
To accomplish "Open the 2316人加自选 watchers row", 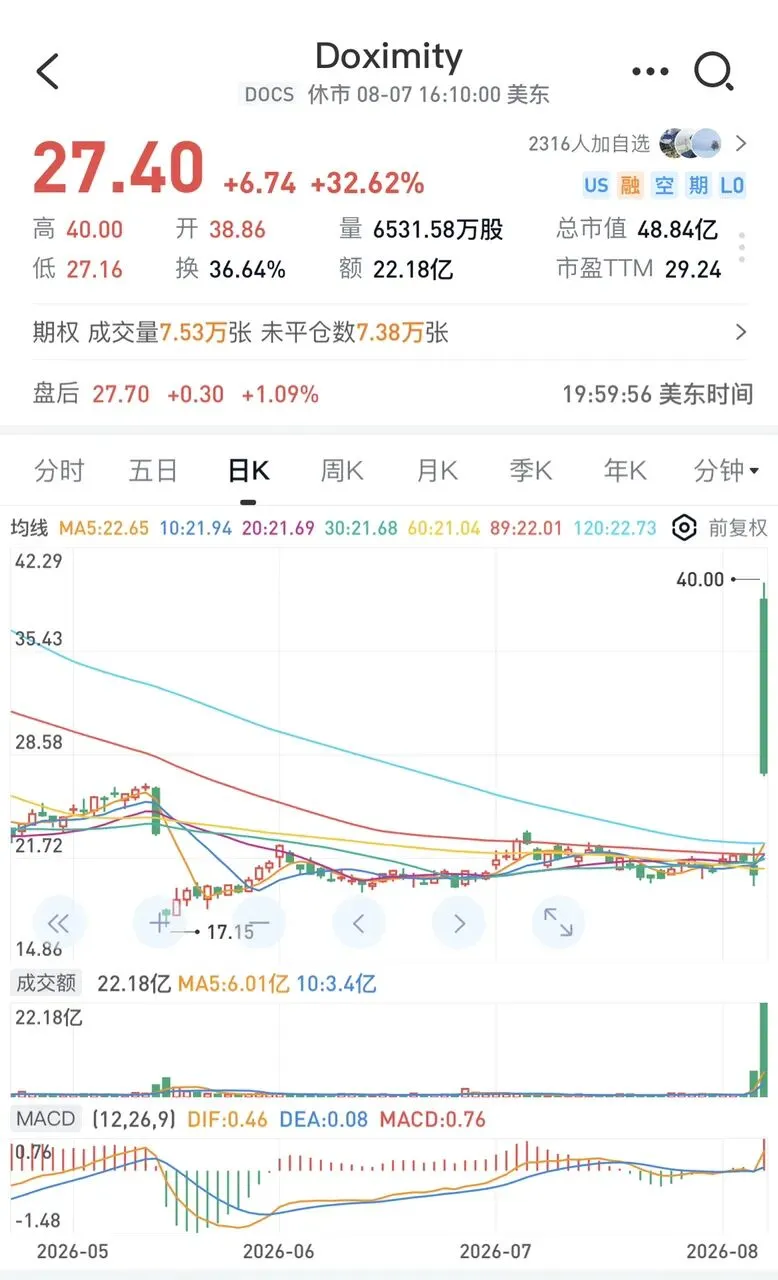I will [x=638, y=144].
